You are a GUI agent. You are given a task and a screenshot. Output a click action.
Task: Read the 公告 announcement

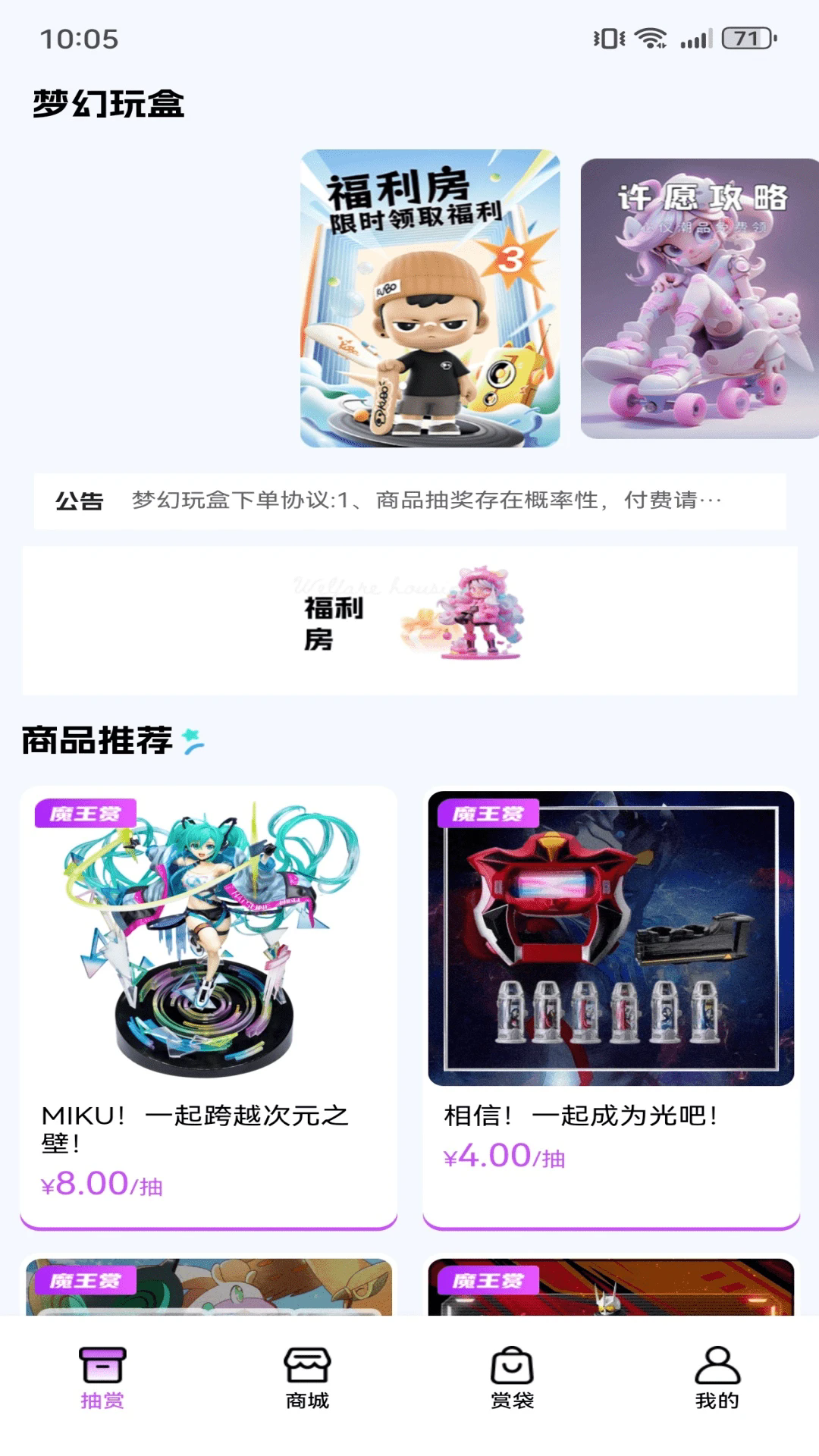(x=409, y=500)
